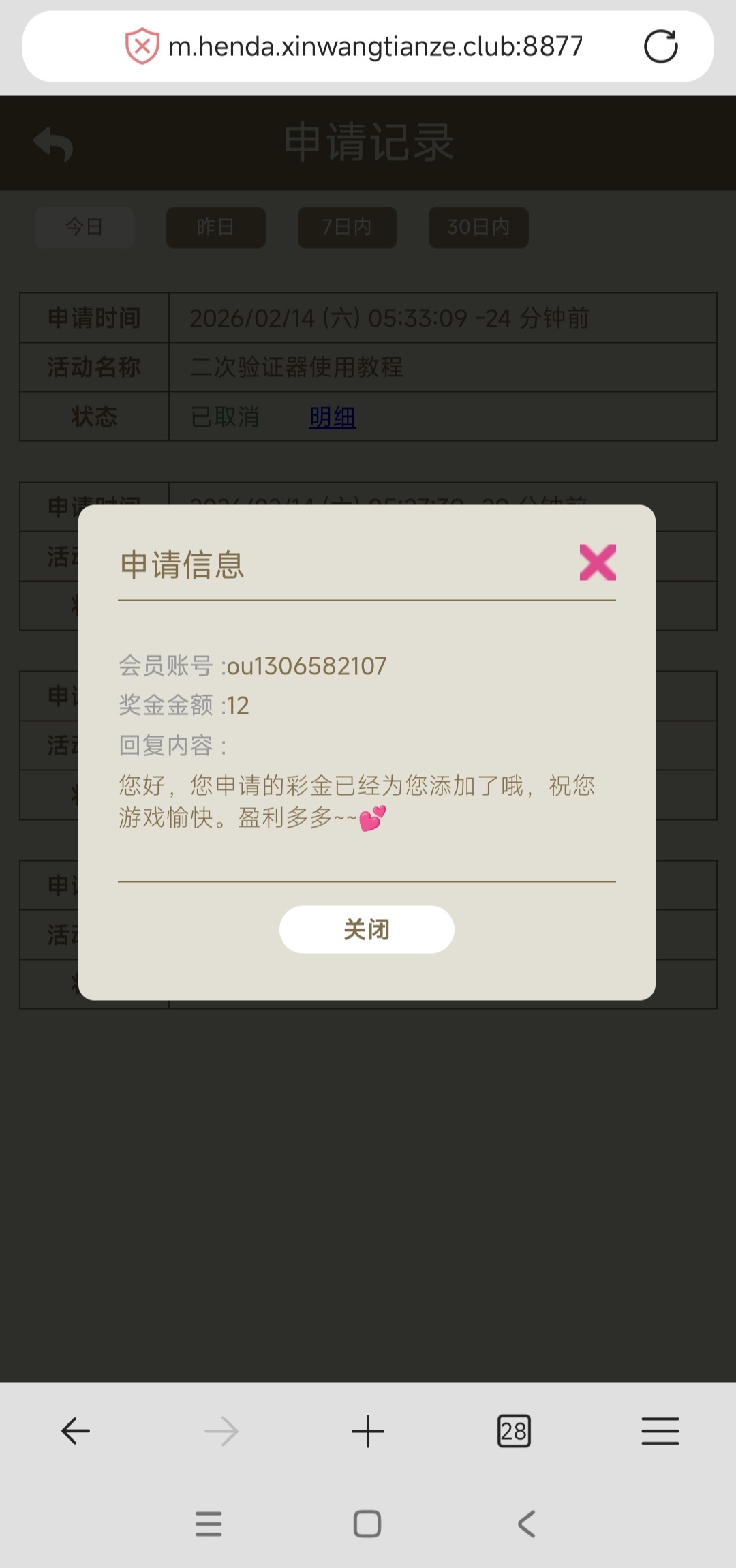
Task: Open a new browser tab
Action: (368, 1430)
